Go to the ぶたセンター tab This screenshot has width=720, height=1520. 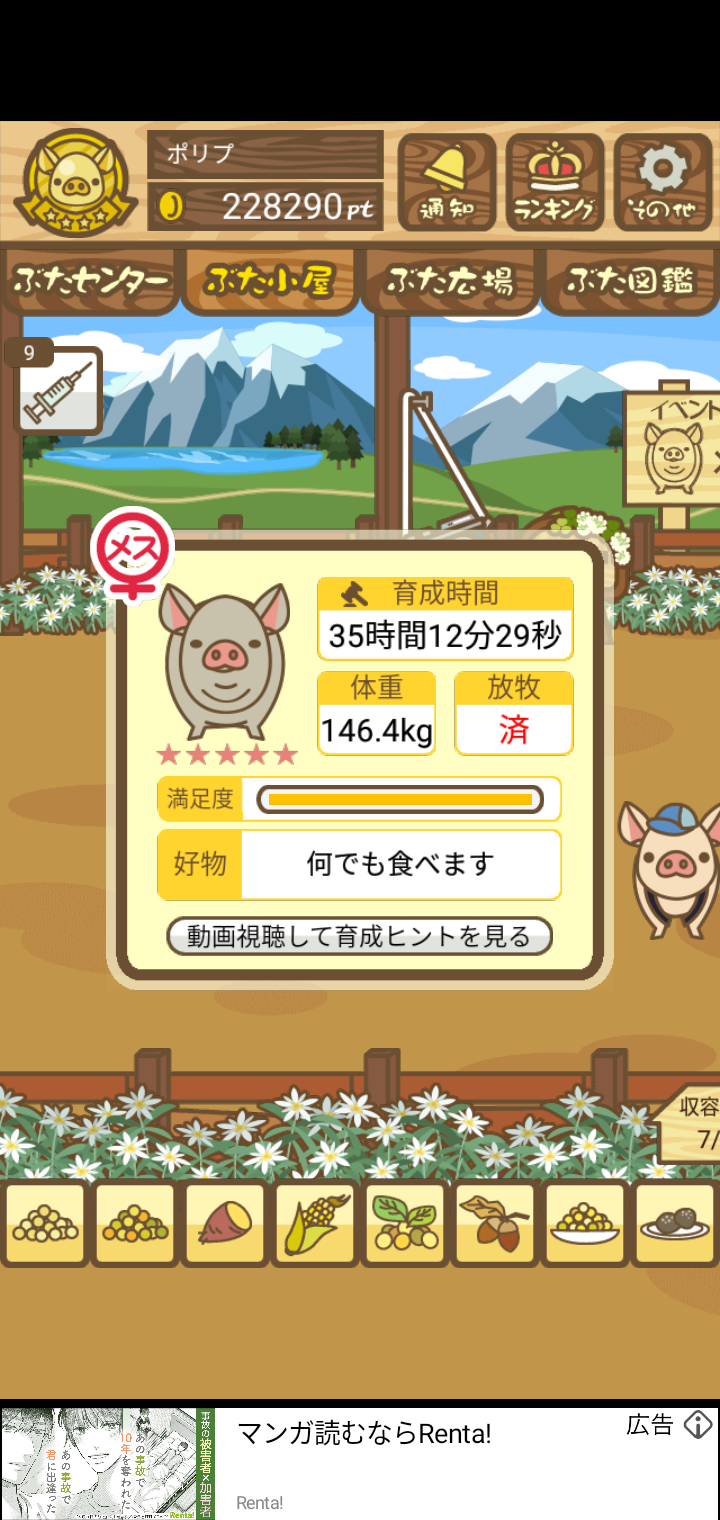[x=90, y=281]
